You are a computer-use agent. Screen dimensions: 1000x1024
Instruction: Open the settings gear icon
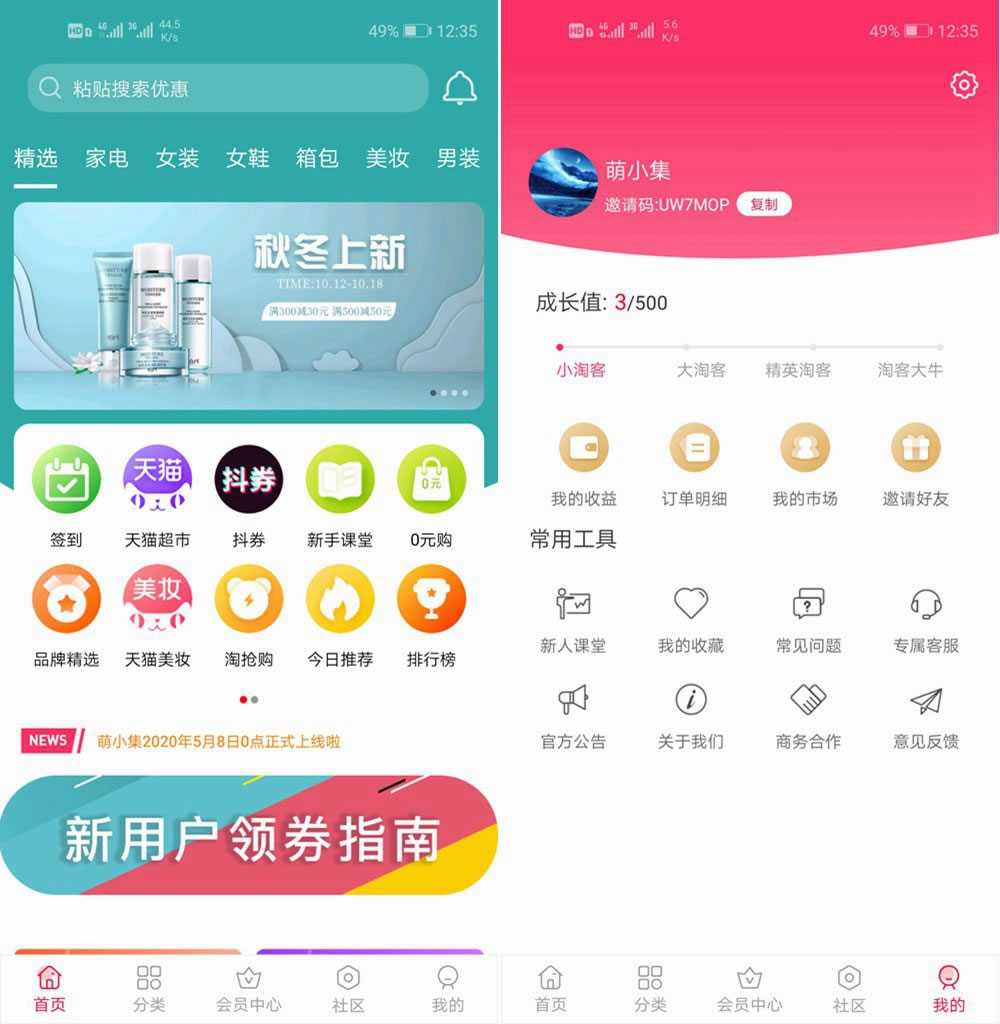964,85
